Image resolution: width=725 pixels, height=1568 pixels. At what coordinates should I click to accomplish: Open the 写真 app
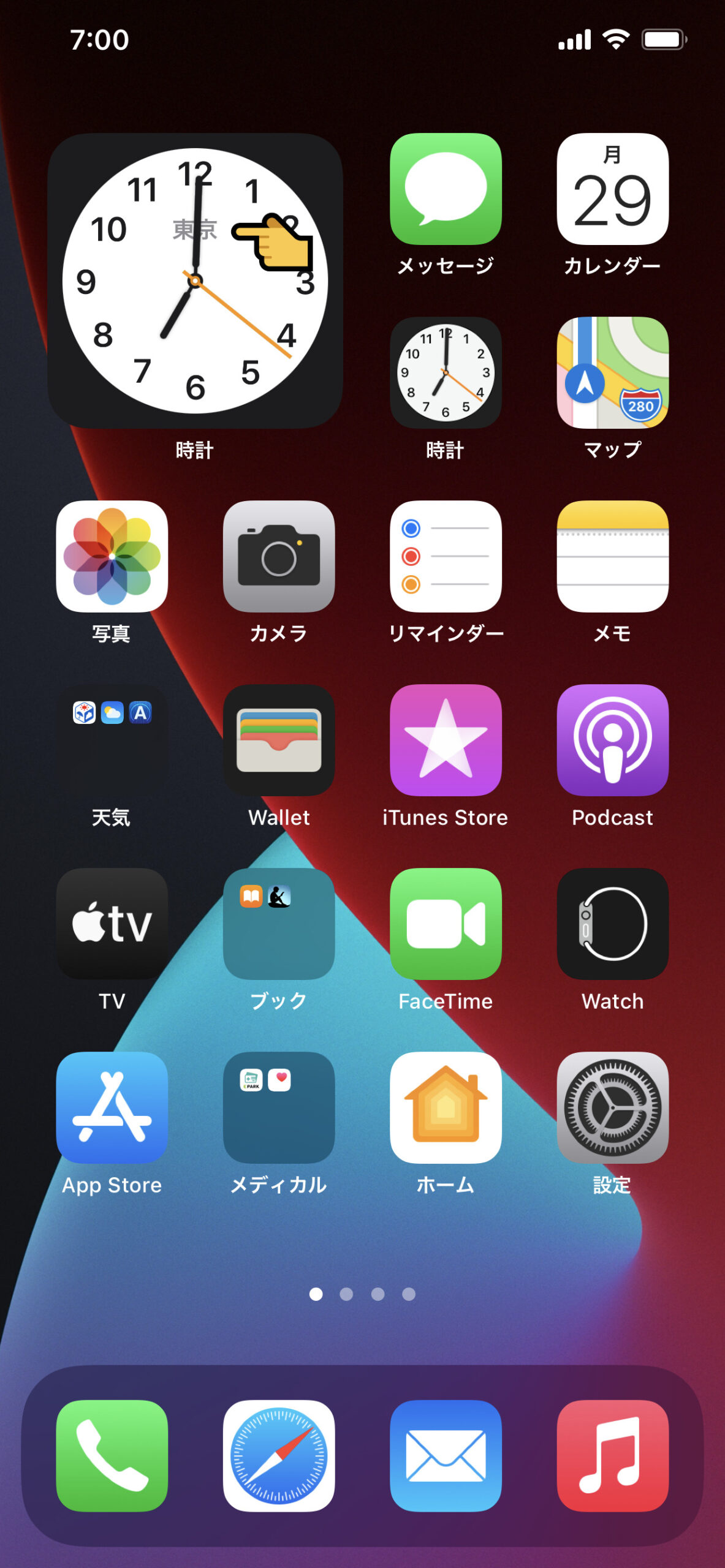coord(112,556)
